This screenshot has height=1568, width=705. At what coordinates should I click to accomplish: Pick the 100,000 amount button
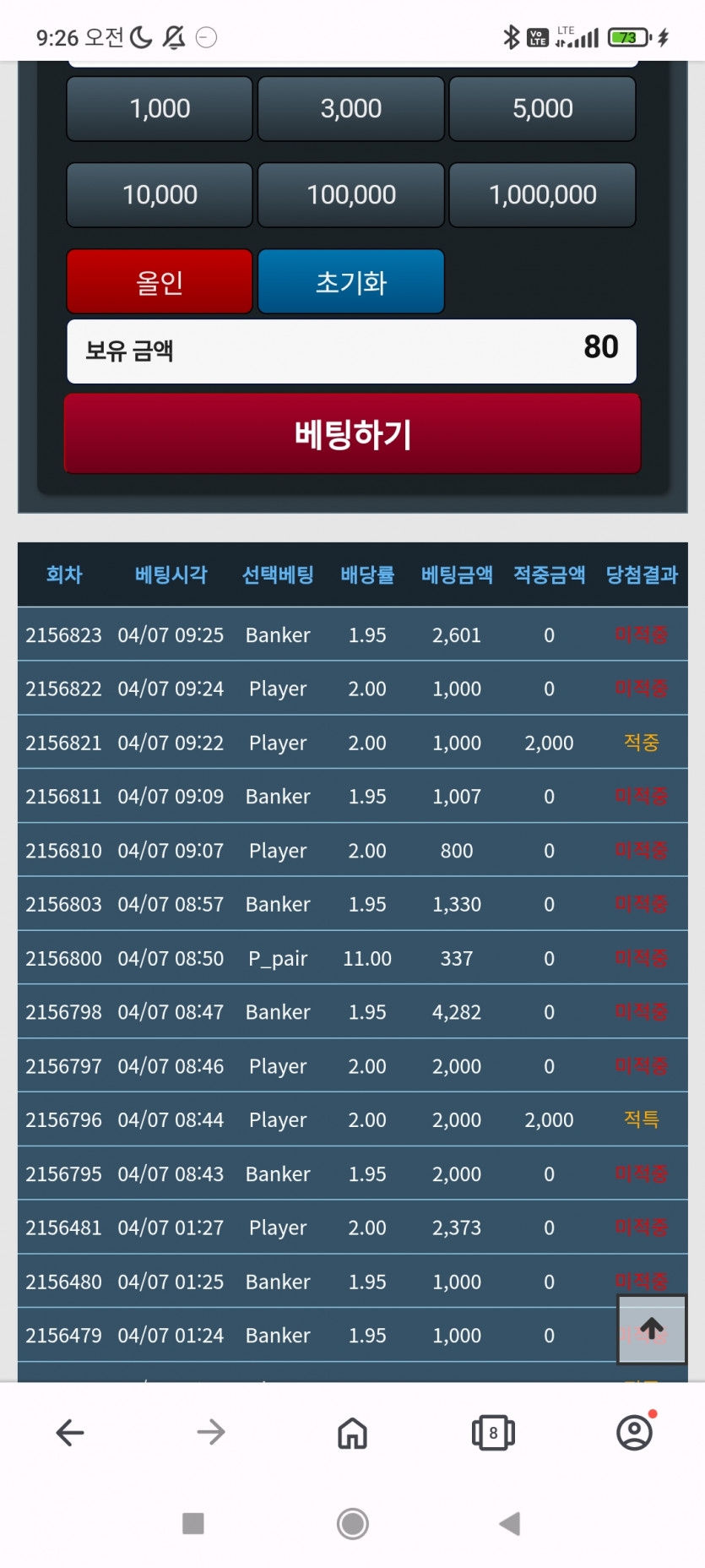point(350,195)
